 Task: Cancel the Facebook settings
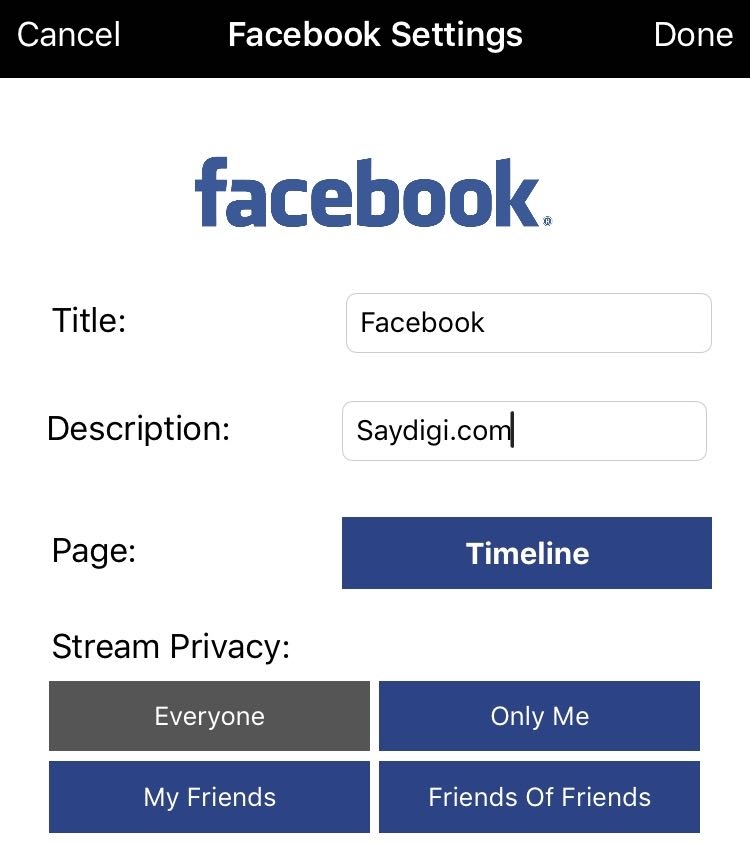(68, 35)
